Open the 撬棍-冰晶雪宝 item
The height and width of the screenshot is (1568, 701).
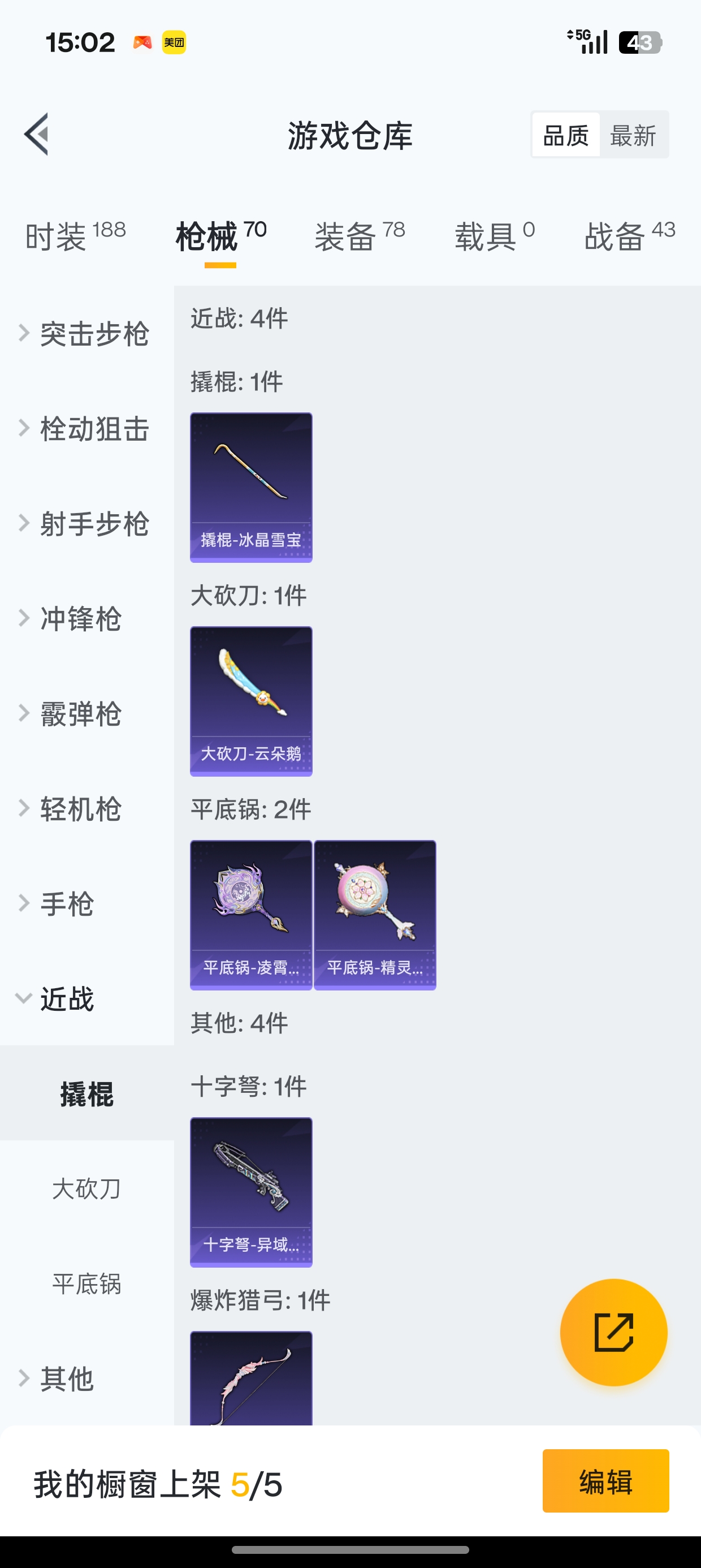(252, 487)
